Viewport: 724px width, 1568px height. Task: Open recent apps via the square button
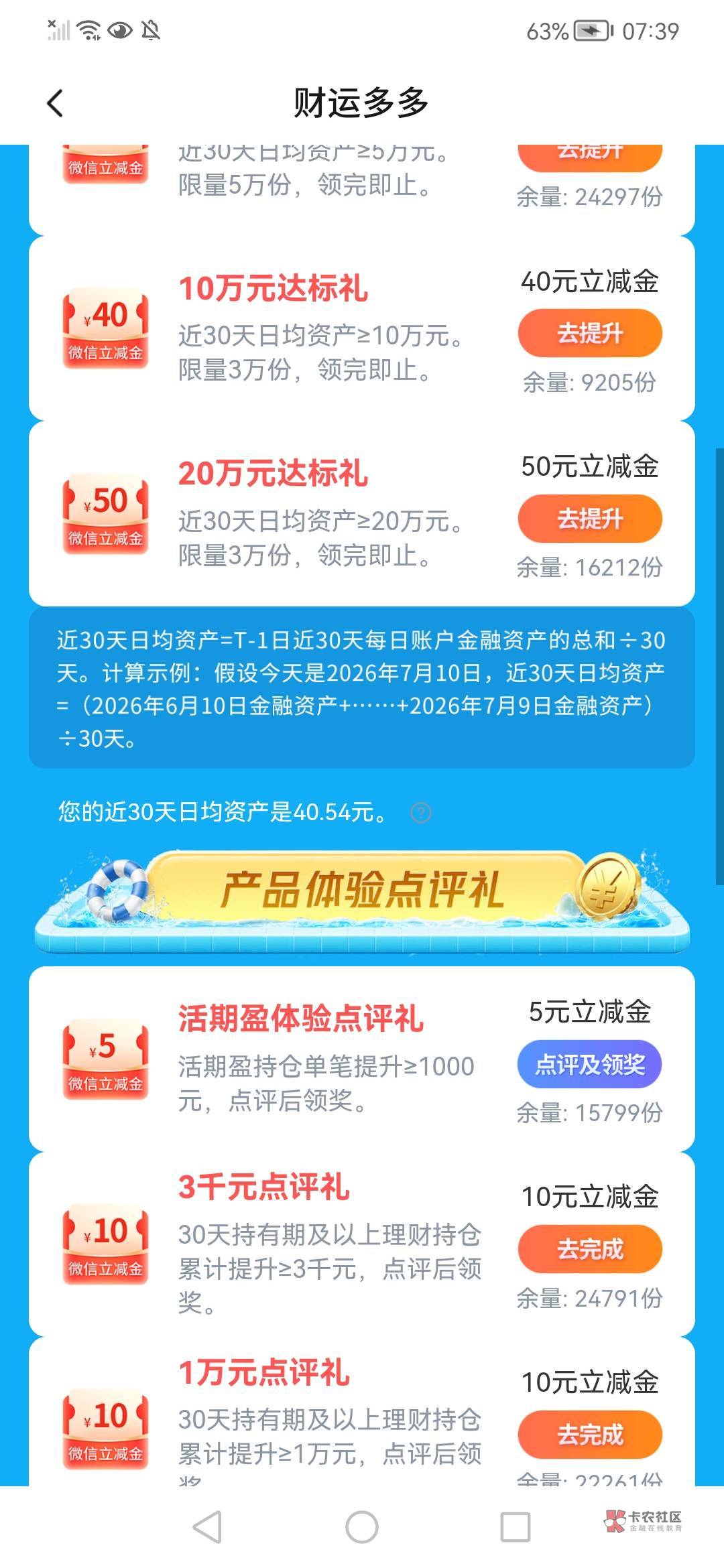click(516, 1527)
